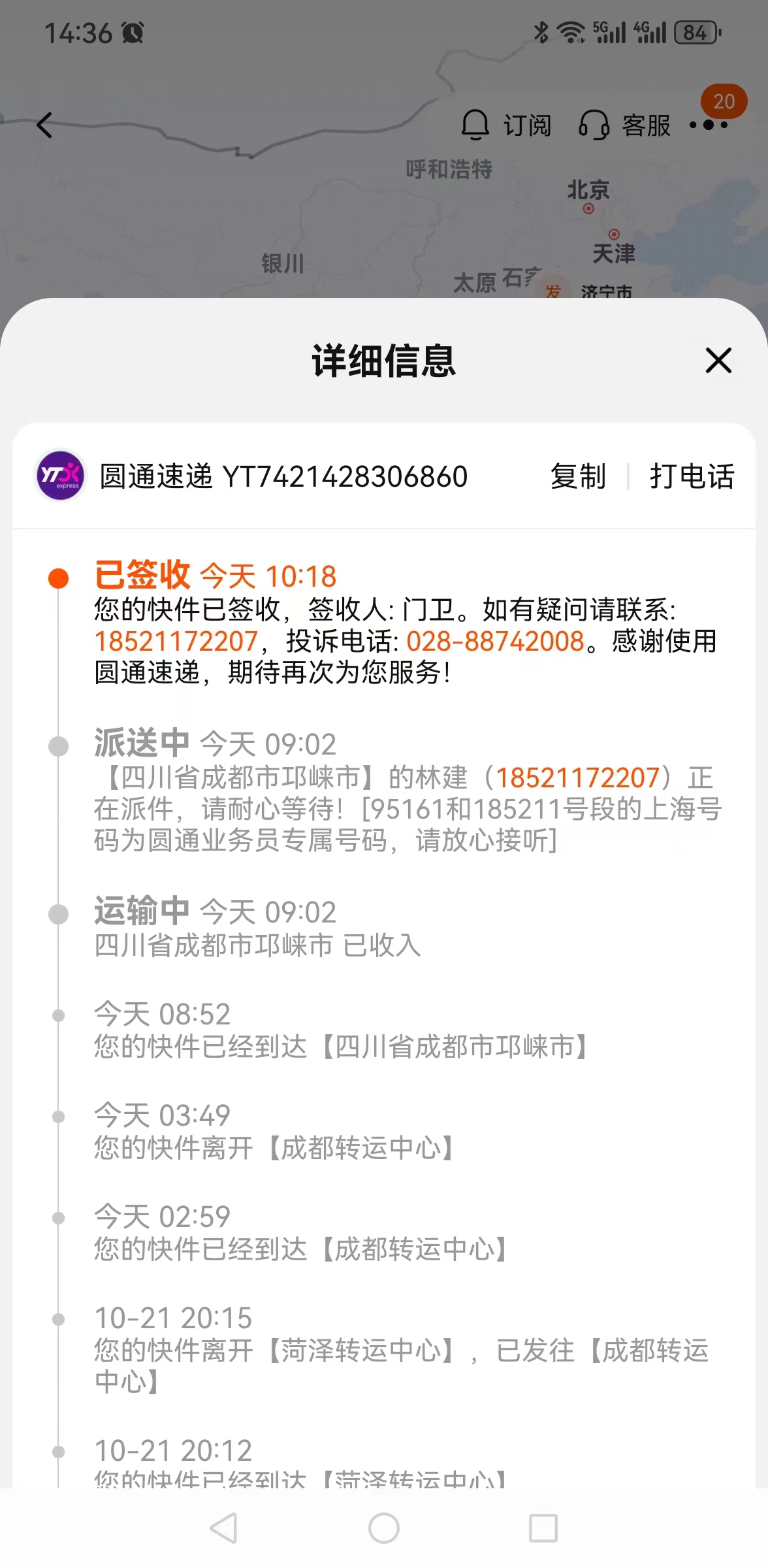Viewport: 768px width, 1568px height.
Task: Copy the tracking number with 复制
Action: tap(578, 476)
